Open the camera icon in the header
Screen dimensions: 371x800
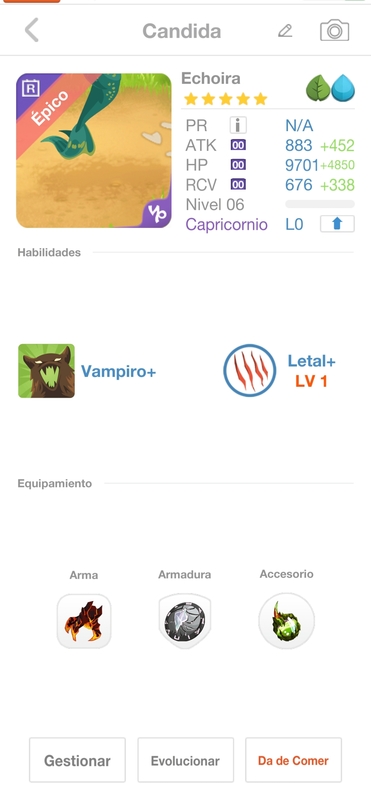(x=334, y=31)
